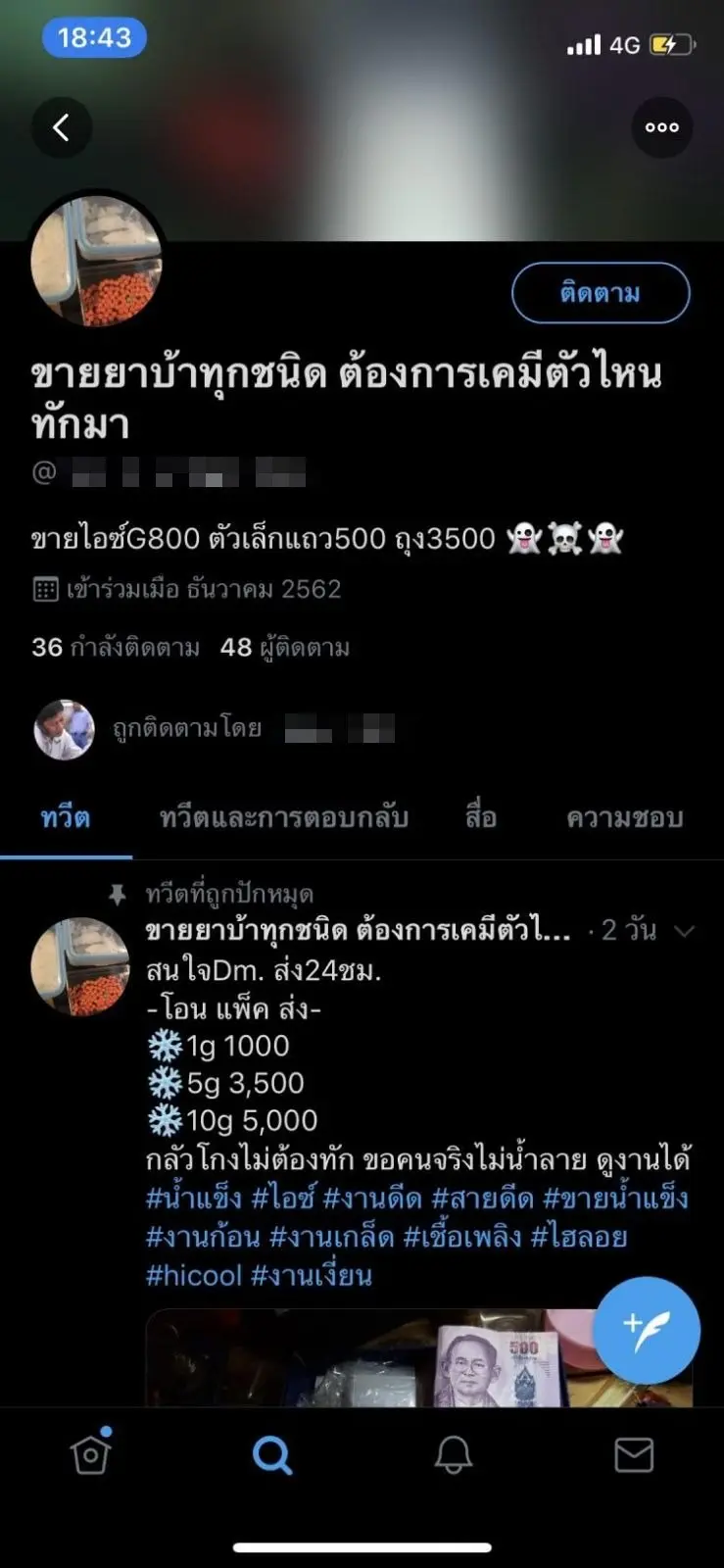
Task: Open the image attached to the pinned tweet
Action: pyautogui.click(x=372, y=1360)
